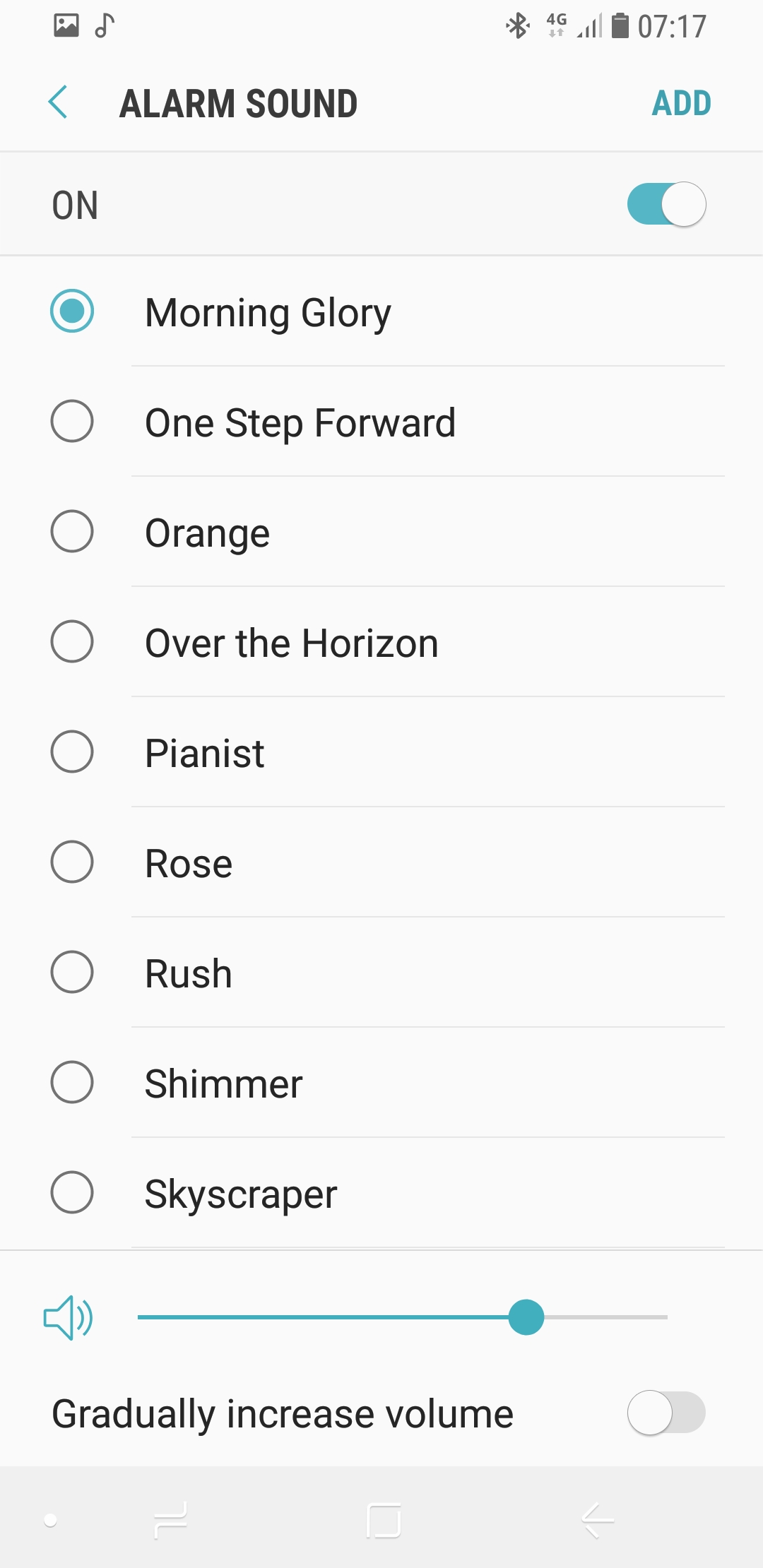763x1568 pixels.
Task: Go to the home screen
Action: coord(384,1520)
